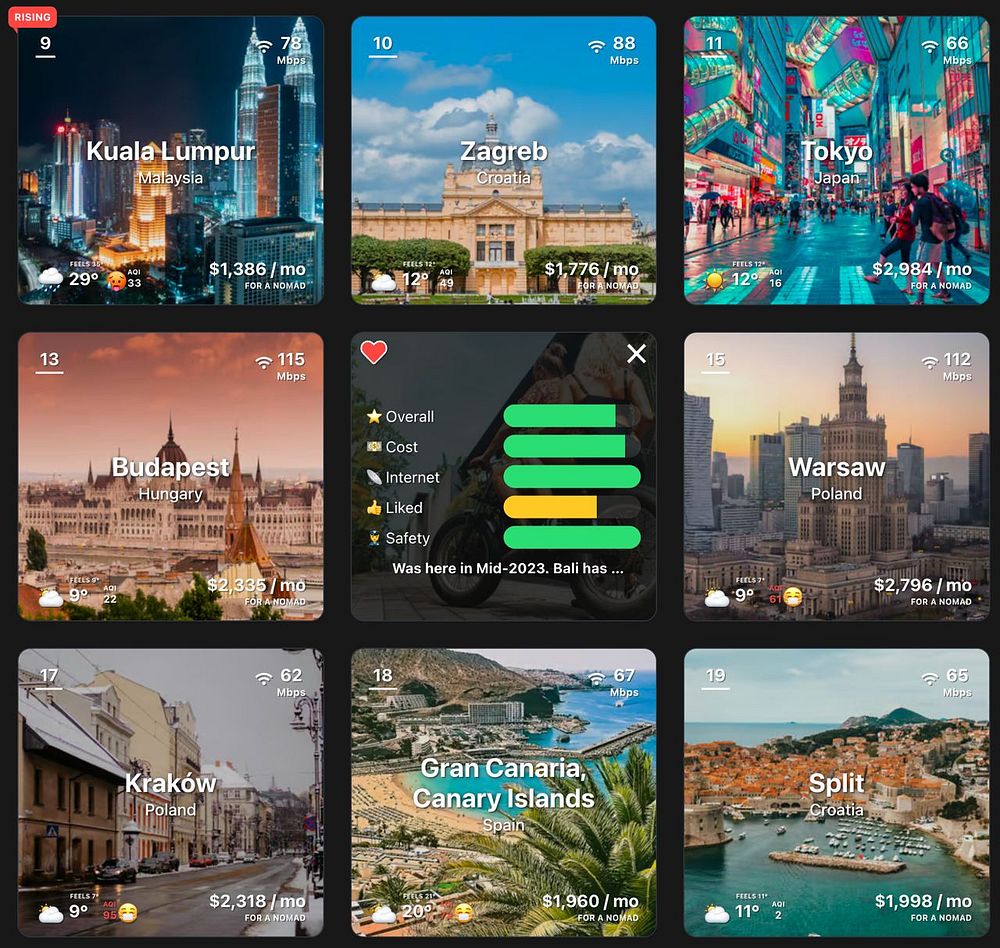The image size is (1000, 948).
Task: Open the Warsaw, Poland card
Action: pyautogui.click(x=836, y=476)
